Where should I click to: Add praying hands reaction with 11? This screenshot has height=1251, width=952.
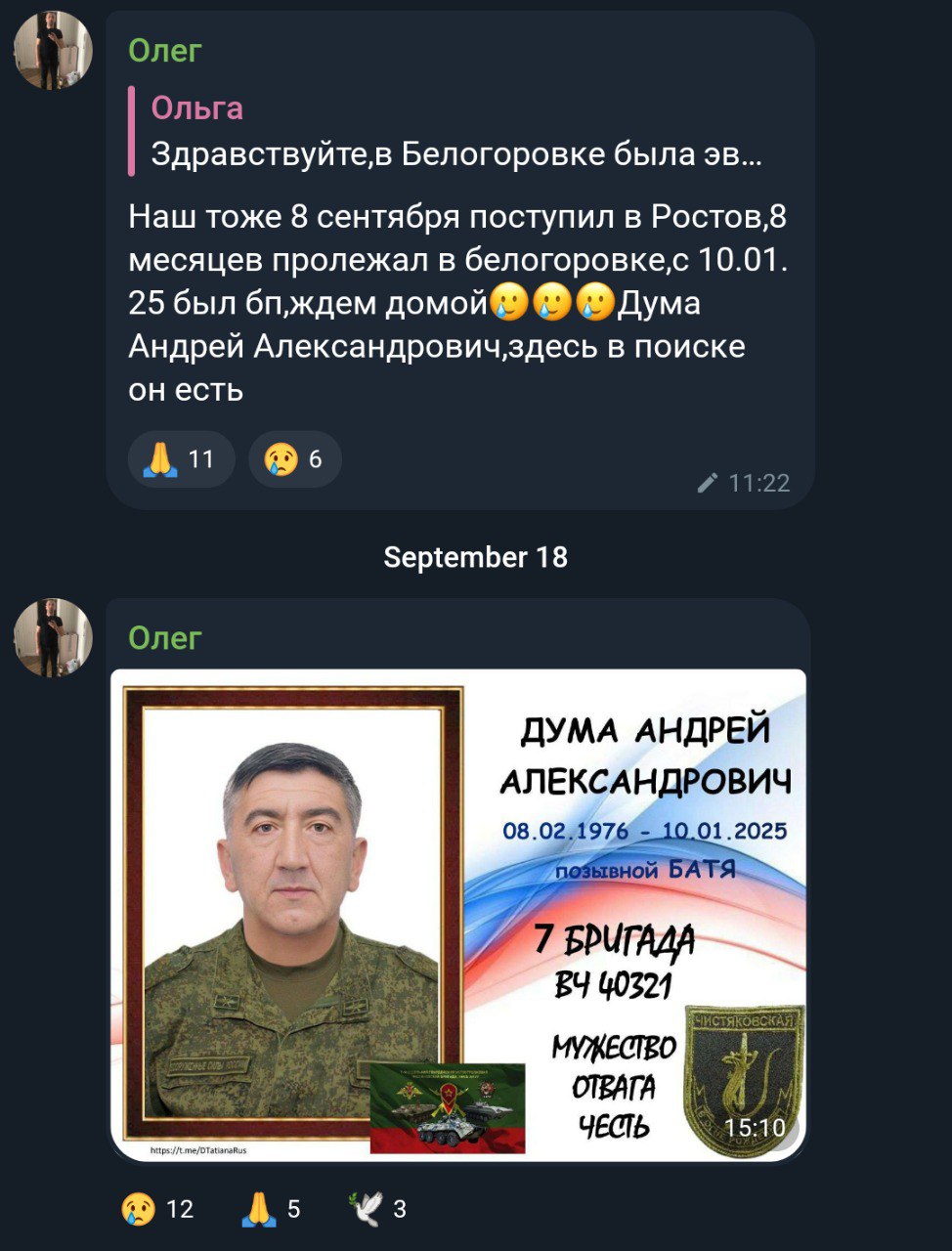click(181, 459)
